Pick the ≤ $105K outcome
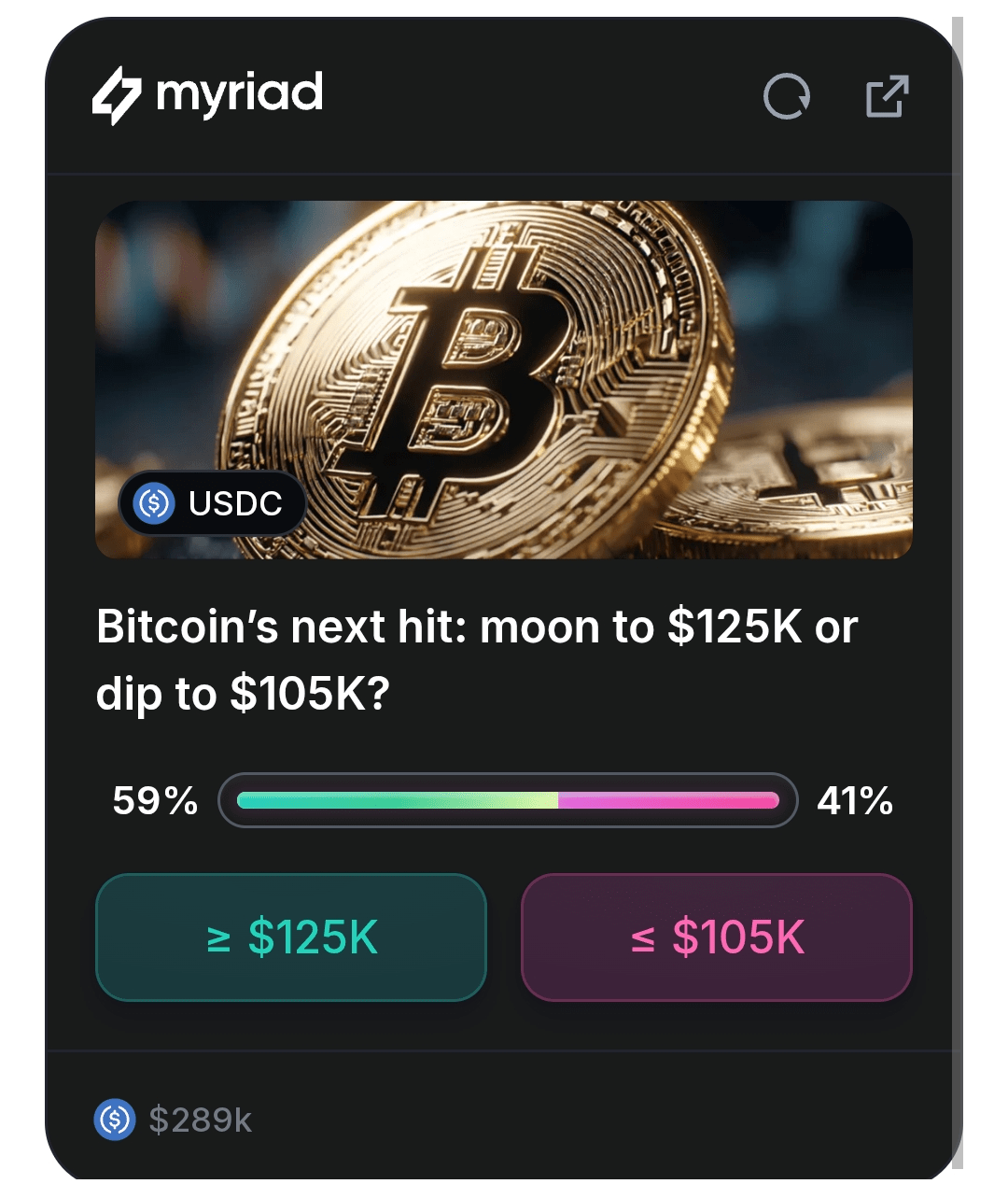 (716, 937)
